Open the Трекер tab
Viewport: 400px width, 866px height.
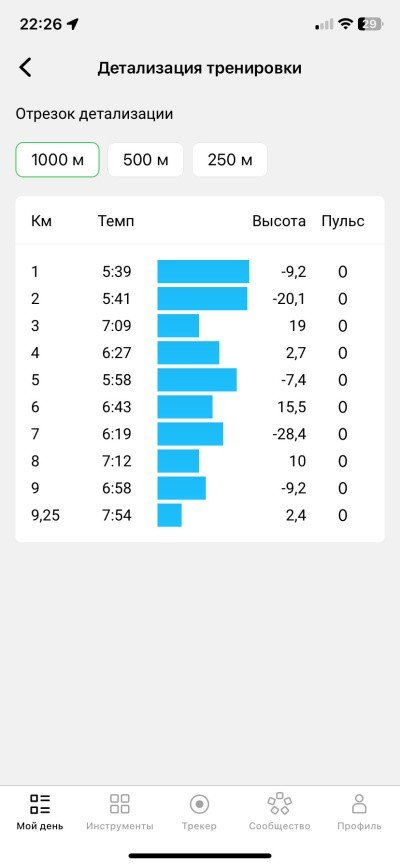(x=199, y=812)
